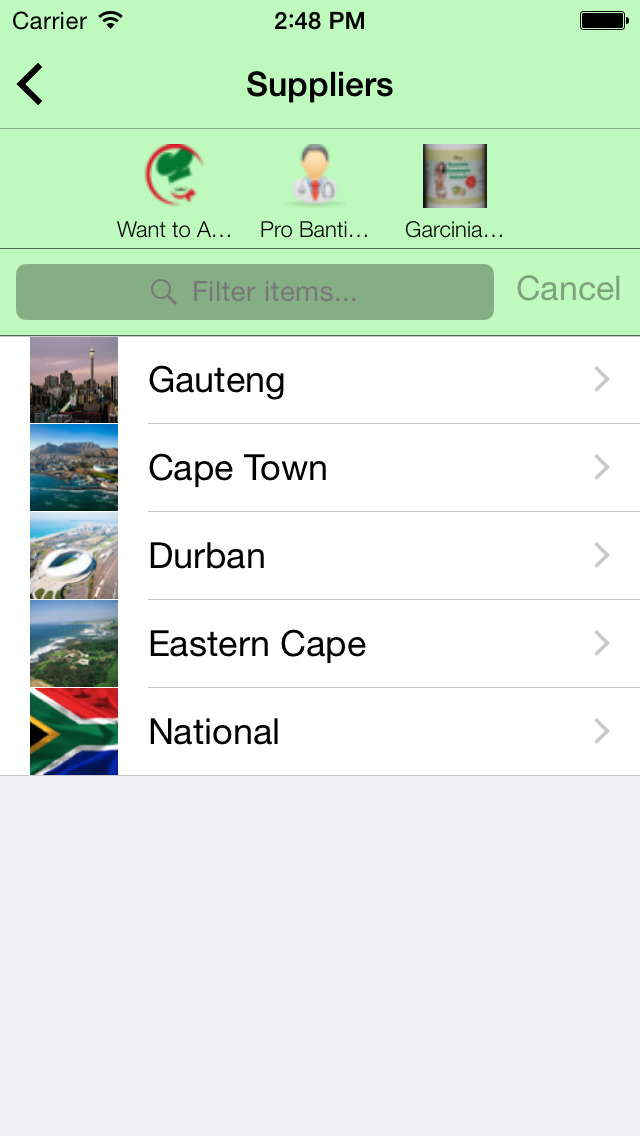The image size is (640, 1136).
Task: Open the 'Want to A…' supplier shortcut
Action: tap(175, 192)
